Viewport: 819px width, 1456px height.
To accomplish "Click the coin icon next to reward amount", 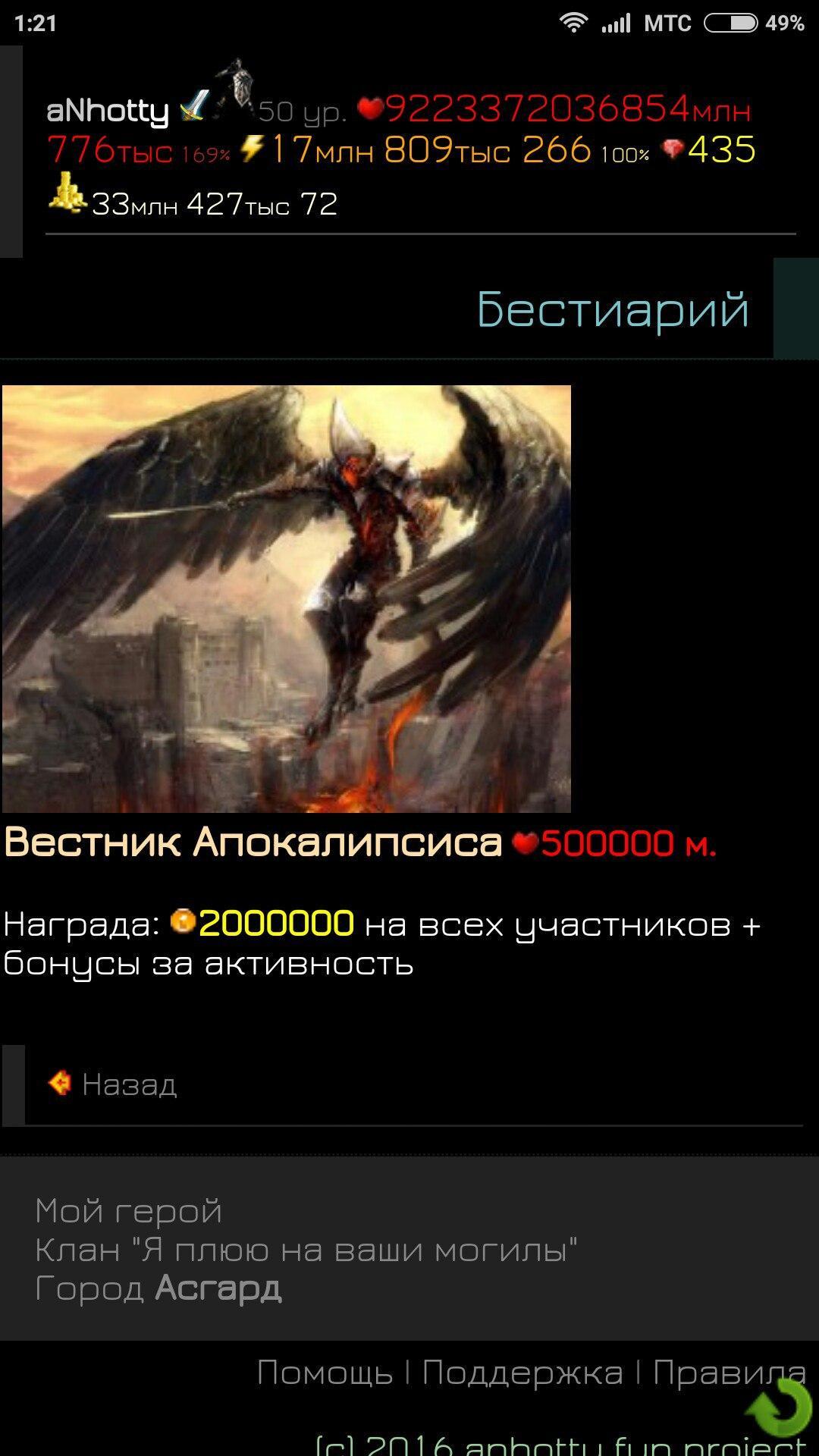I will pyautogui.click(x=182, y=924).
